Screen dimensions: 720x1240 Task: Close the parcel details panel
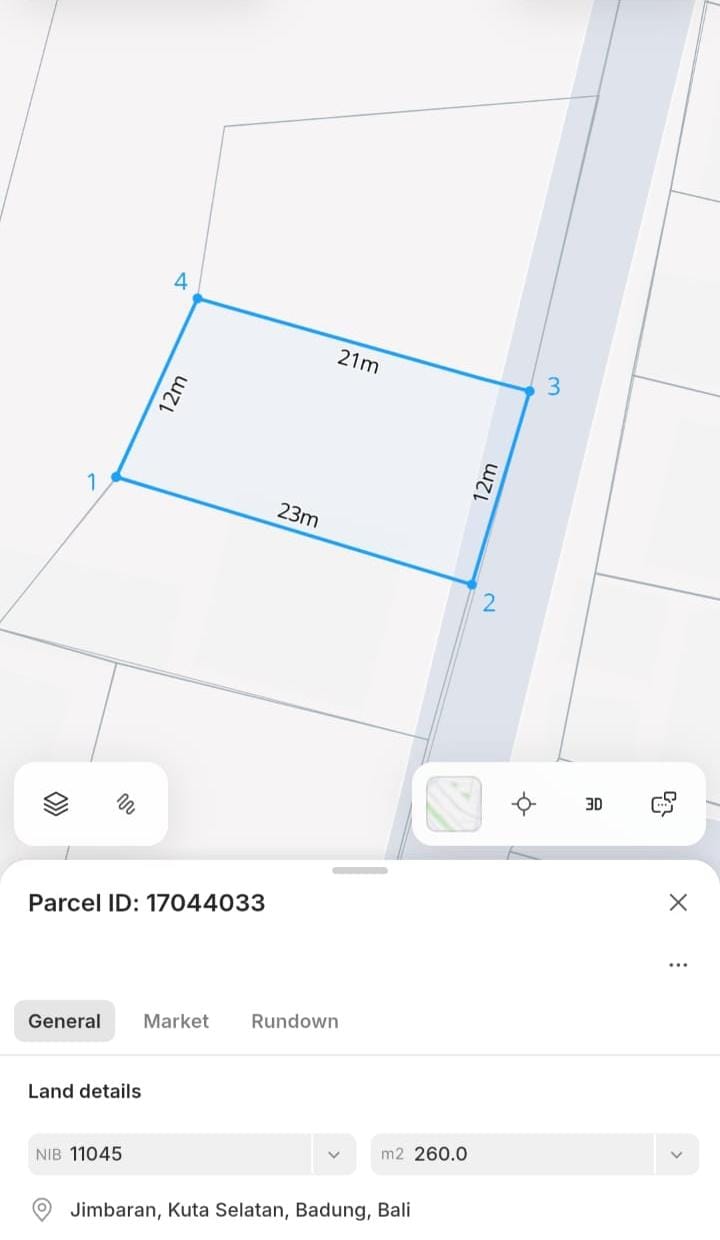tap(678, 902)
